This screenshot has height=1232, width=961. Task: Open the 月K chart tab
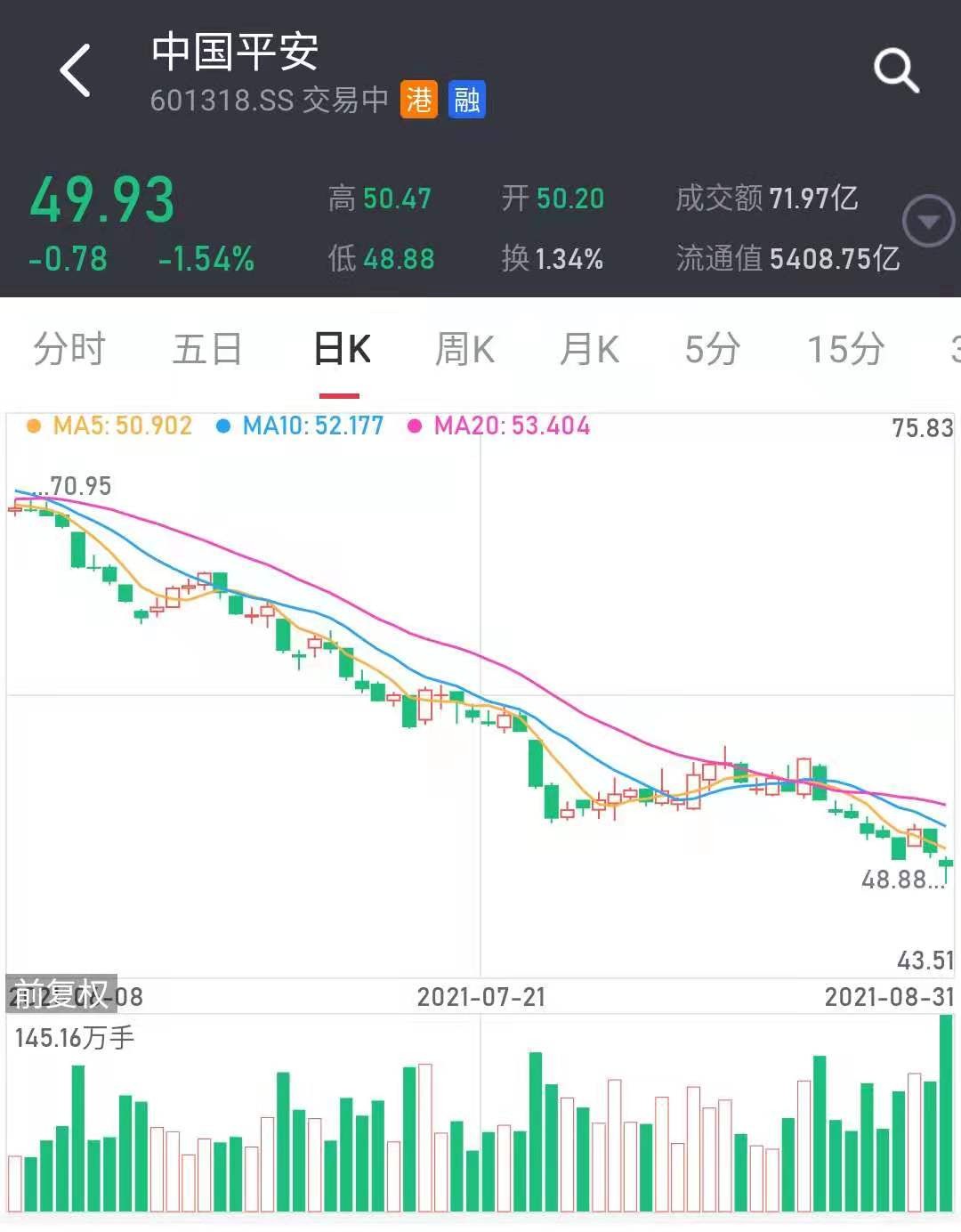pyautogui.click(x=589, y=349)
